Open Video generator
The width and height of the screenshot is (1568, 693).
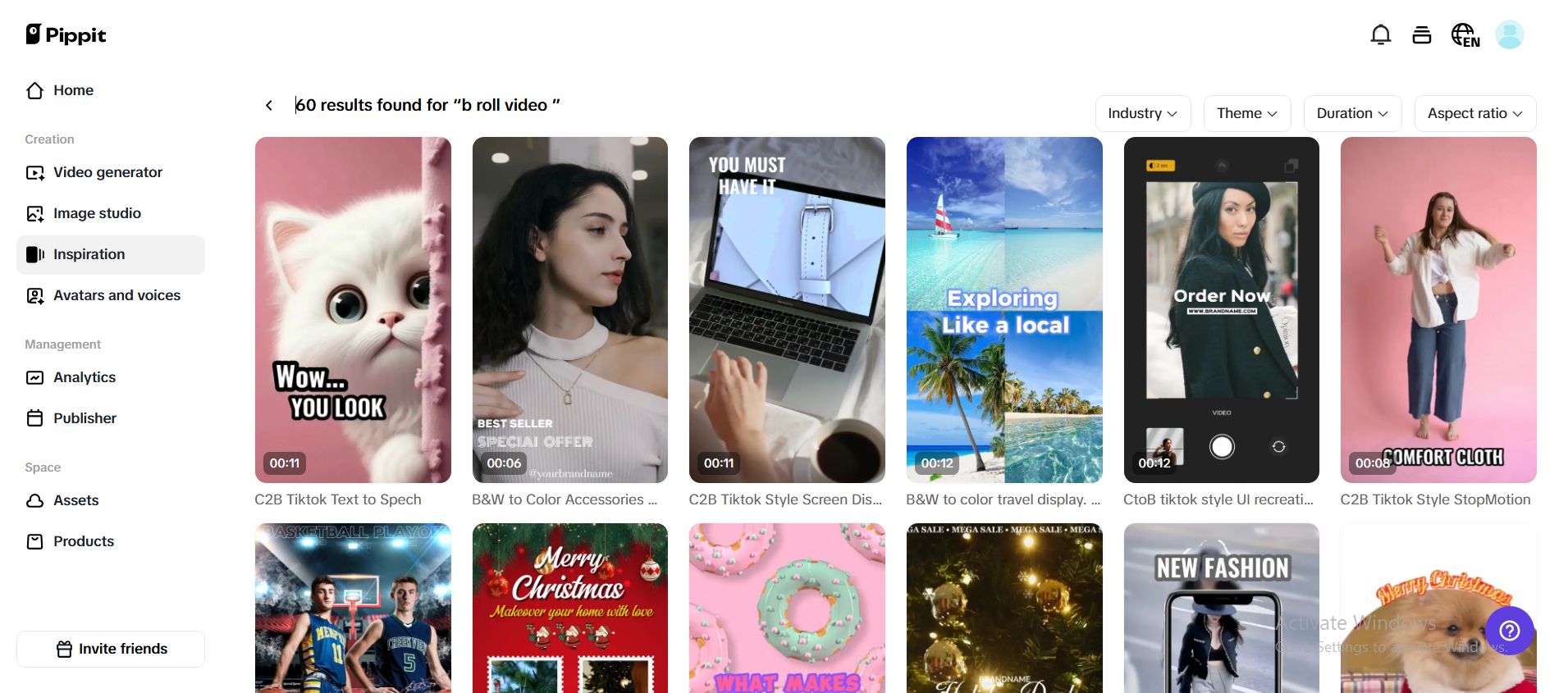coord(107,172)
